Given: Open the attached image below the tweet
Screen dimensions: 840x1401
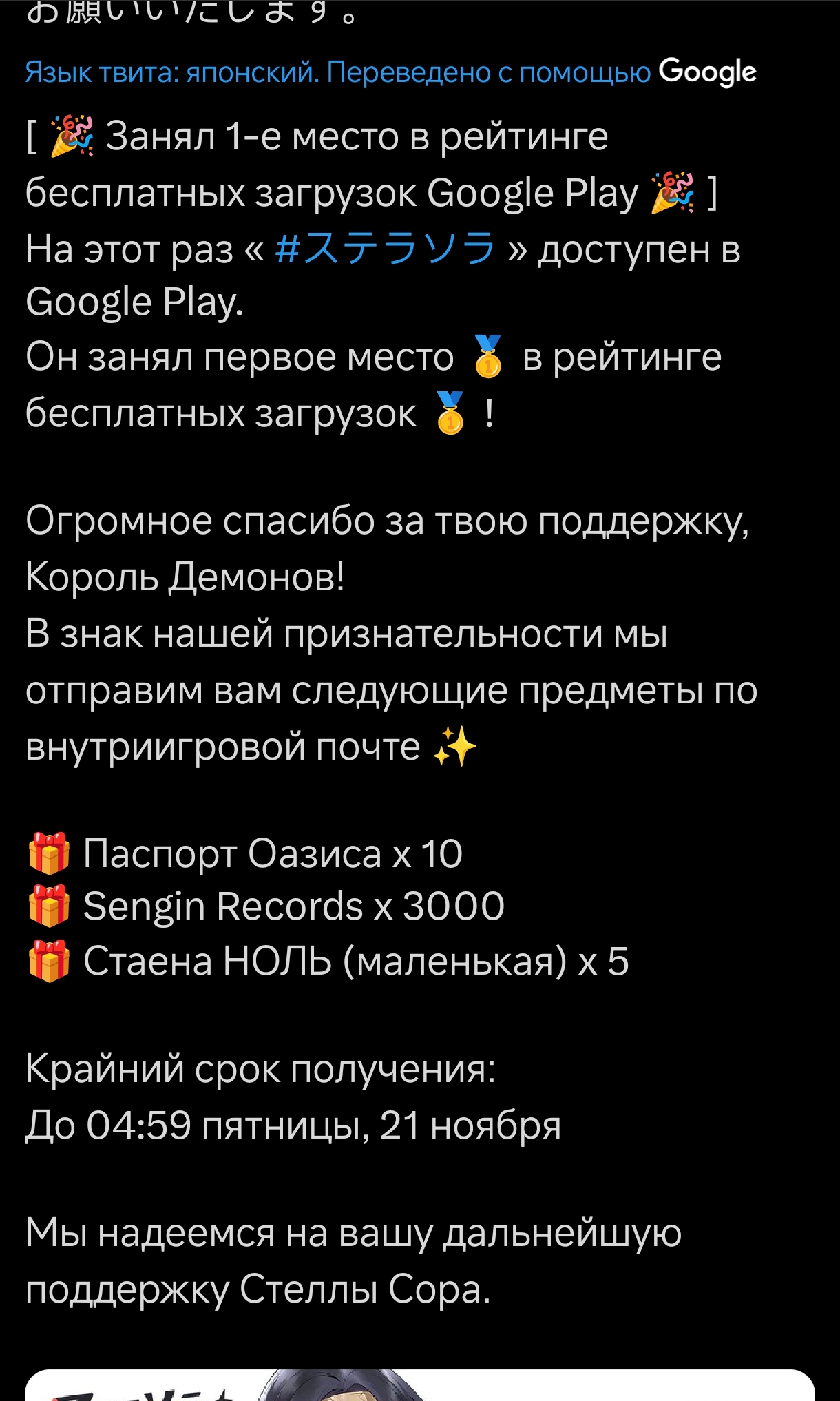Looking at the screenshot, I should 420,1385.
